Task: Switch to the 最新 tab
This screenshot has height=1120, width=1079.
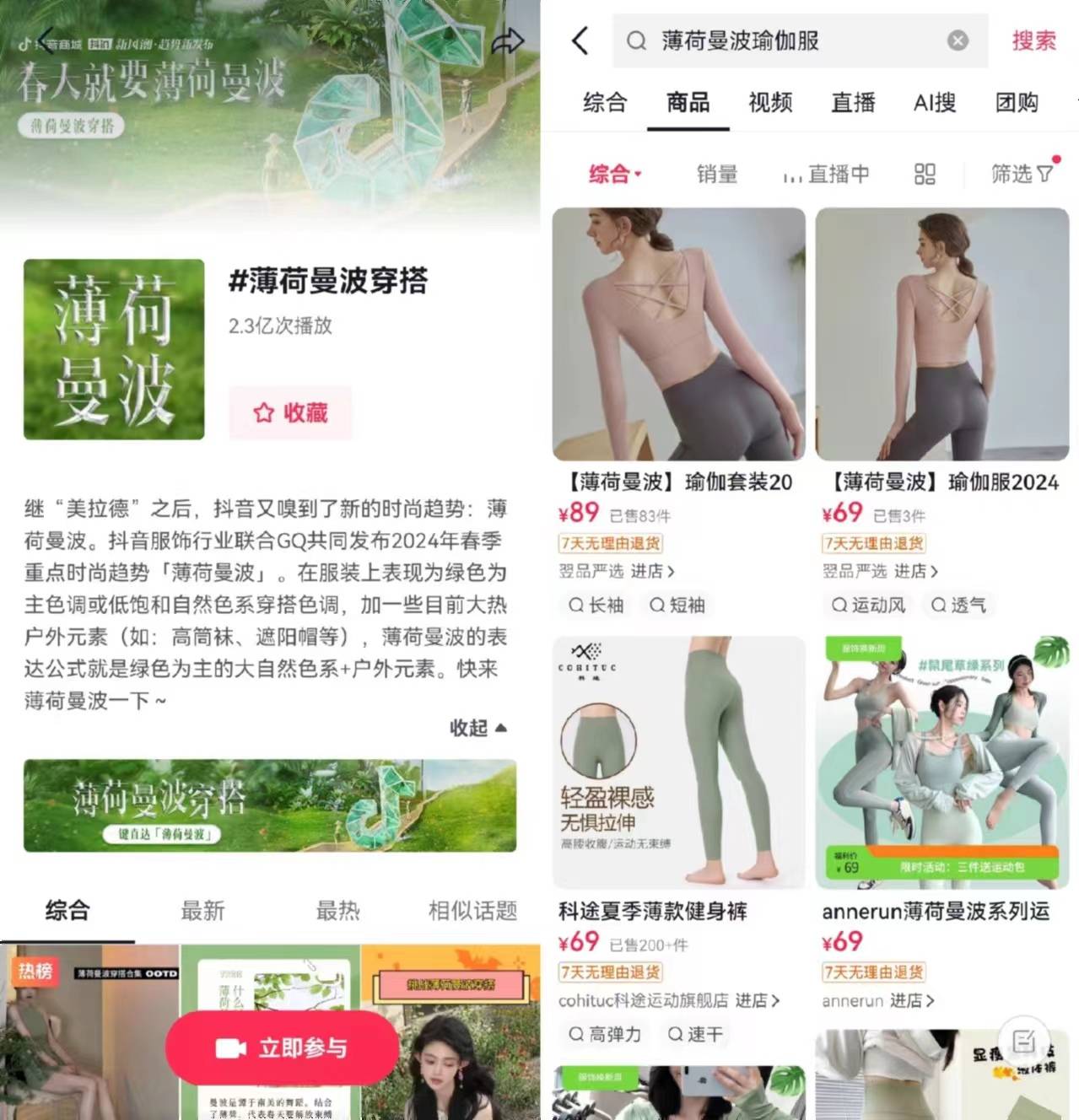Action: (x=202, y=911)
